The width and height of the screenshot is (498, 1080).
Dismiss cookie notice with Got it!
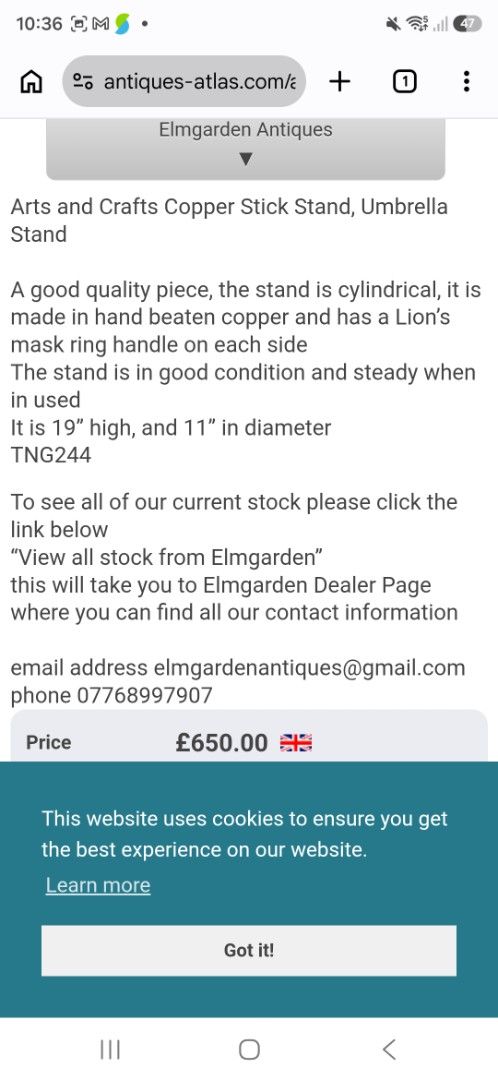click(249, 951)
